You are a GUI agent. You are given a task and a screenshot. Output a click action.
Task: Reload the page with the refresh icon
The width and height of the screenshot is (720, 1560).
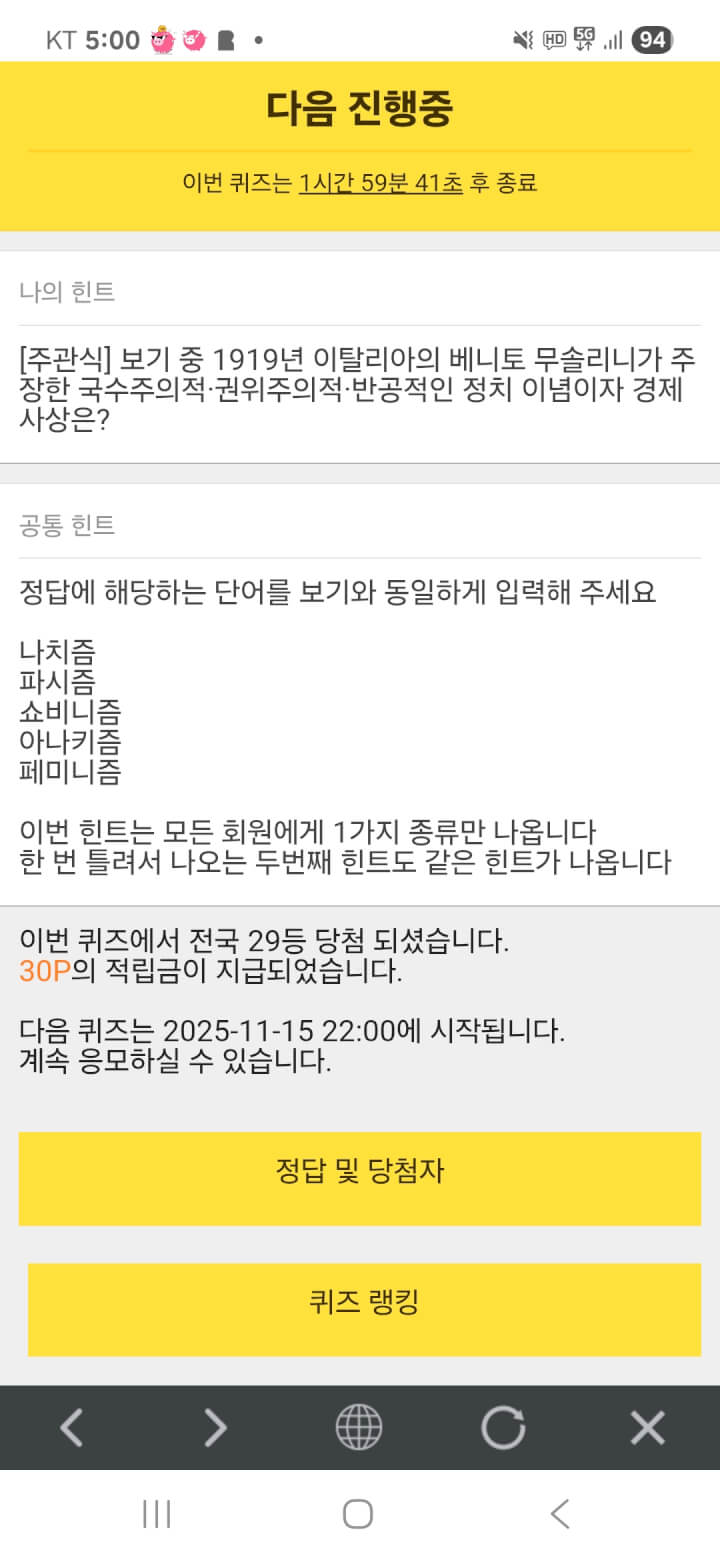tap(503, 1427)
